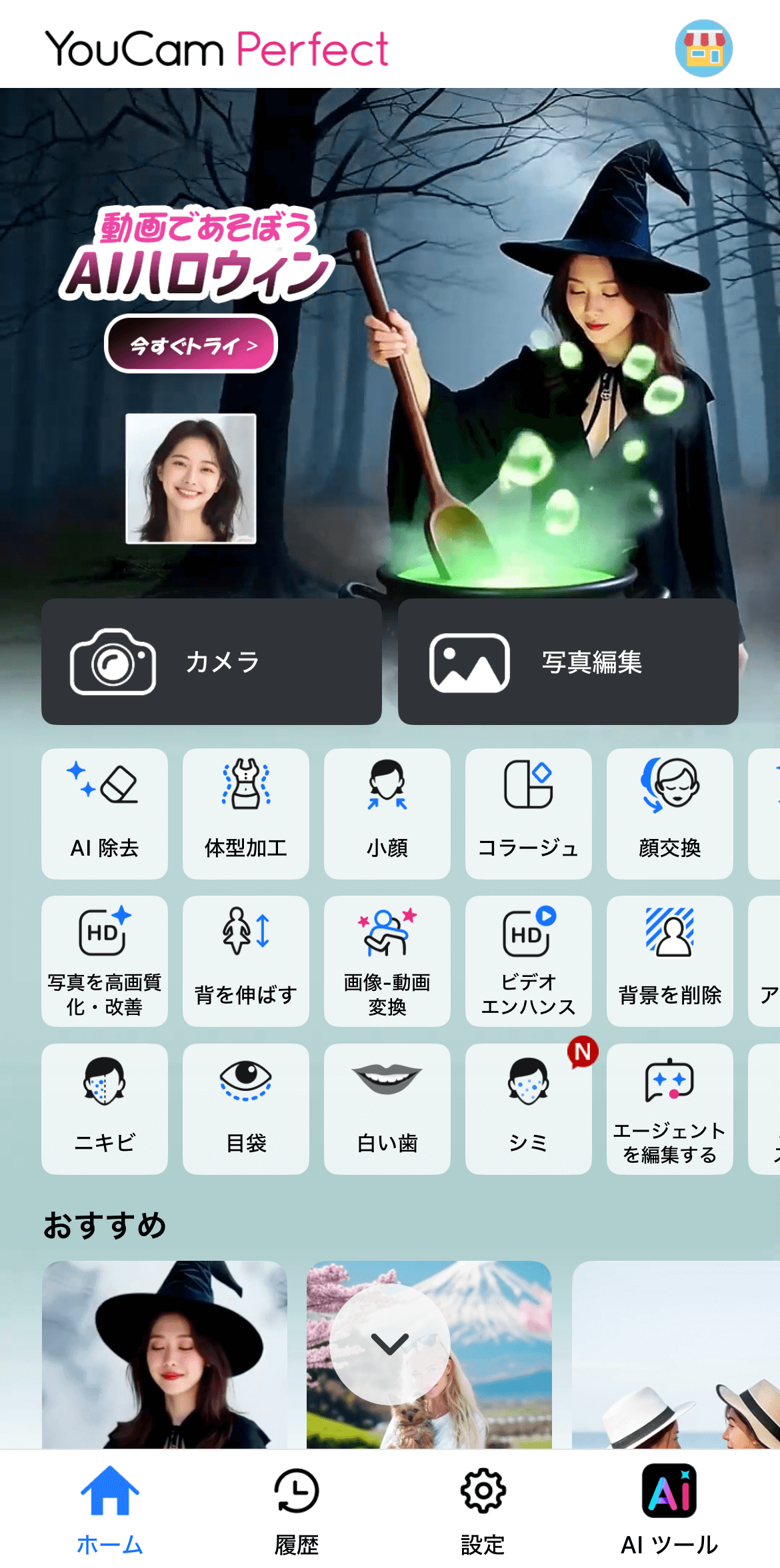This screenshot has height=1568, width=780.
Task: Open the カメラ camera button
Action: click(211, 661)
